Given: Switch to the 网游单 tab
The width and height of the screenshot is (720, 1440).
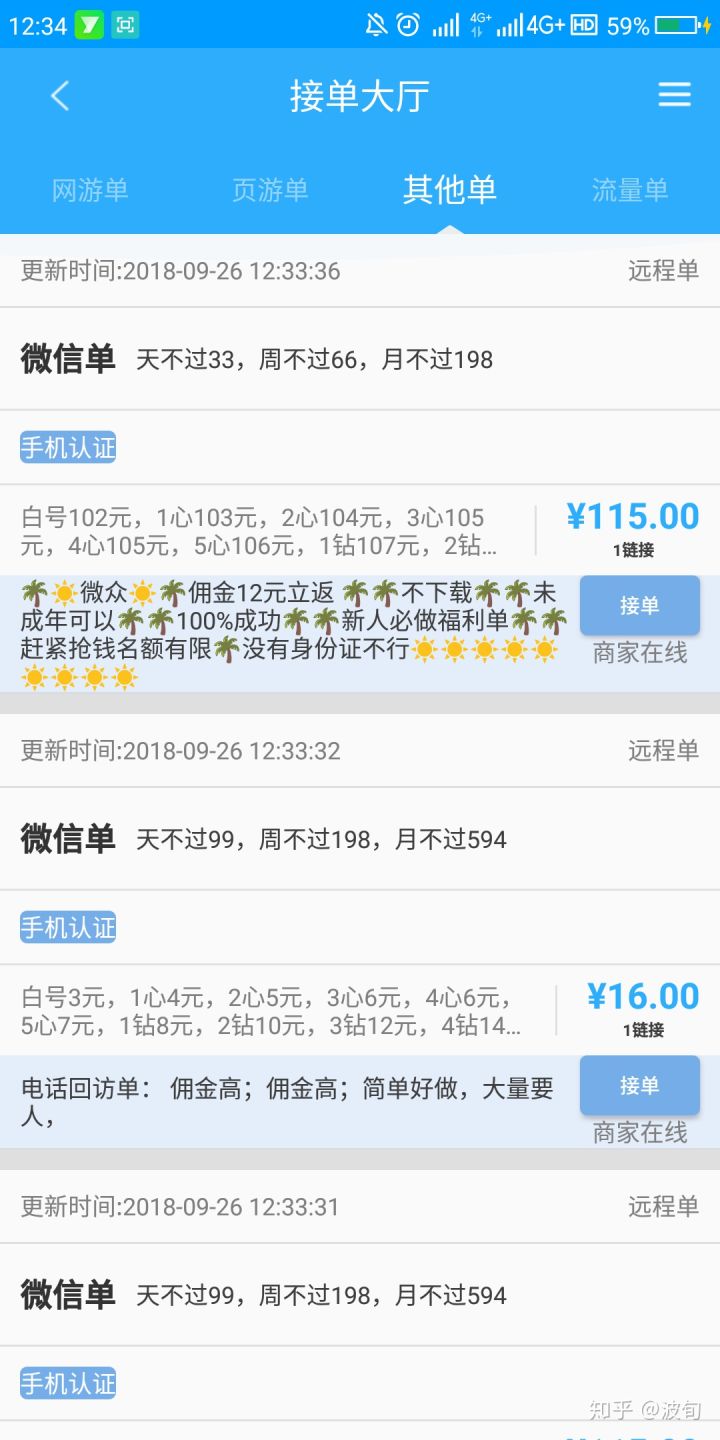Looking at the screenshot, I should 90,190.
